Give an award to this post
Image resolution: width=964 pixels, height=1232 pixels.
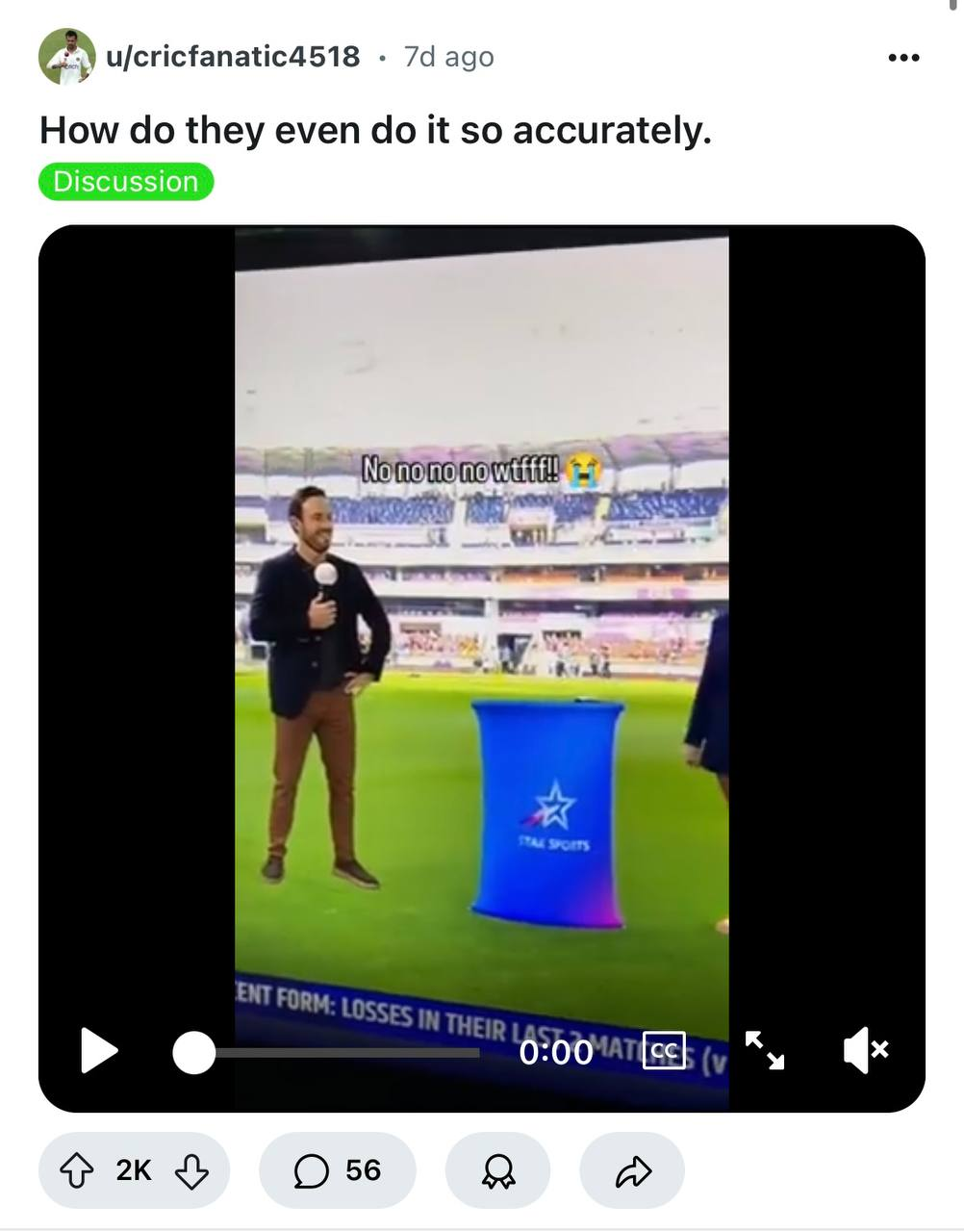[497, 1170]
